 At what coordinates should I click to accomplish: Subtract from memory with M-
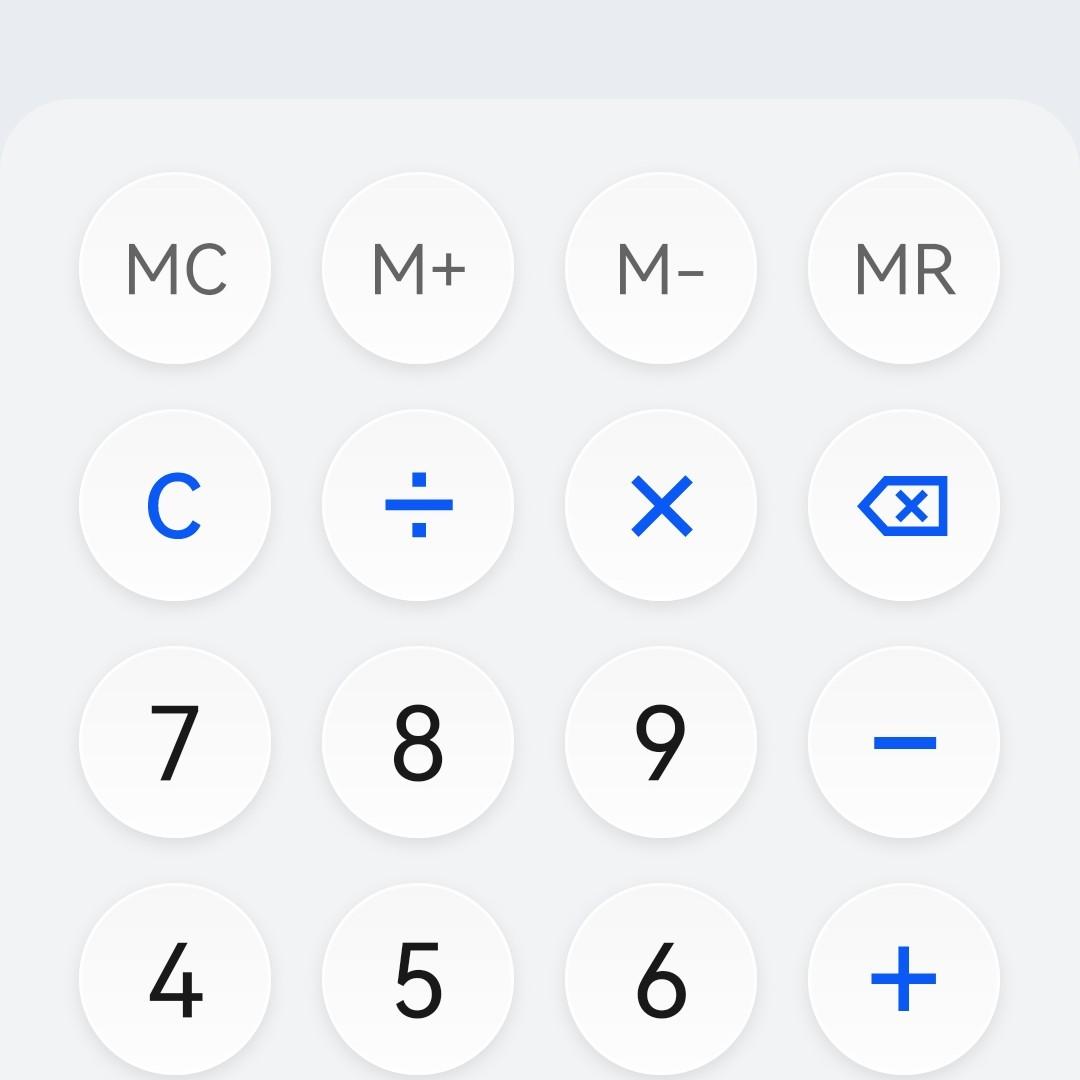pyautogui.click(x=661, y=268)
